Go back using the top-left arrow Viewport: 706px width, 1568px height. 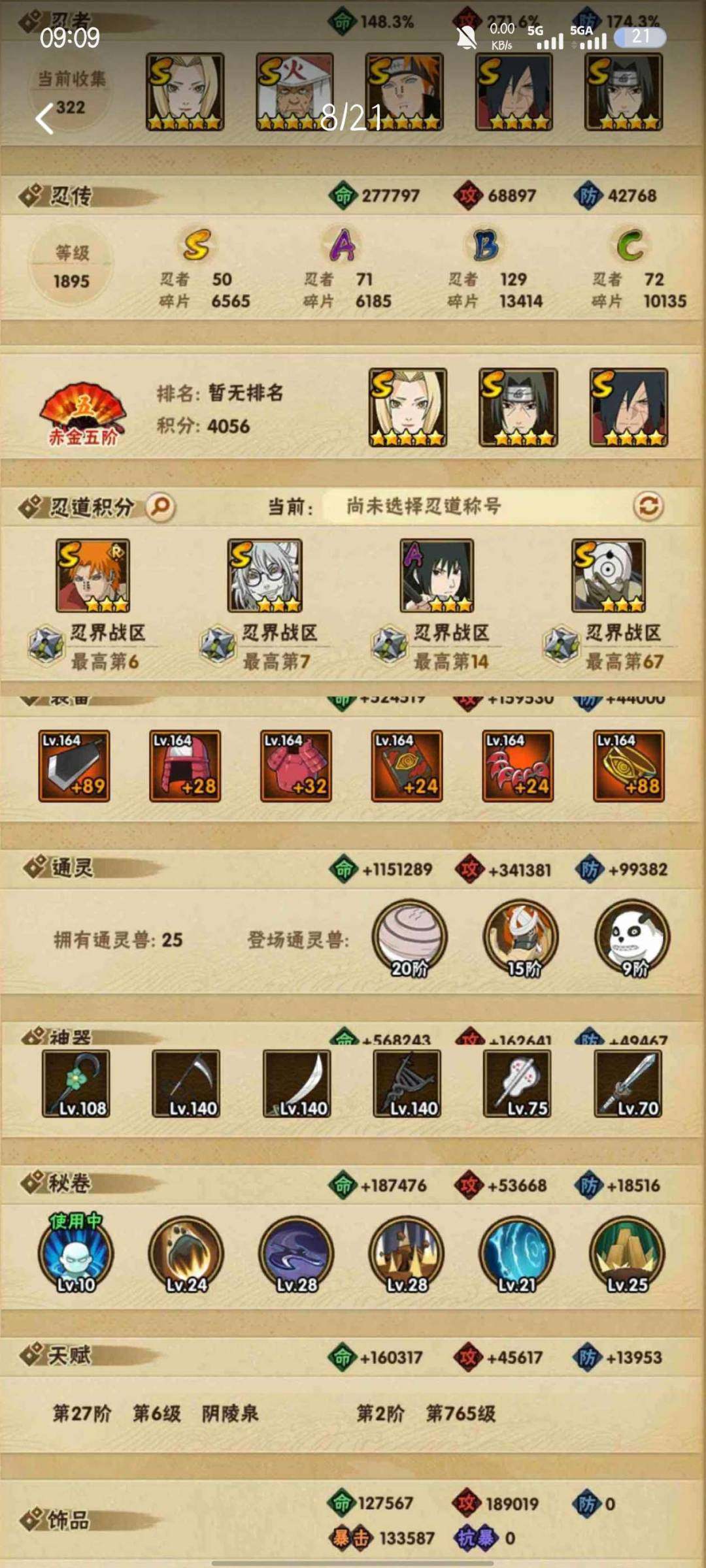pyautogui.click(x=44, y=119)
